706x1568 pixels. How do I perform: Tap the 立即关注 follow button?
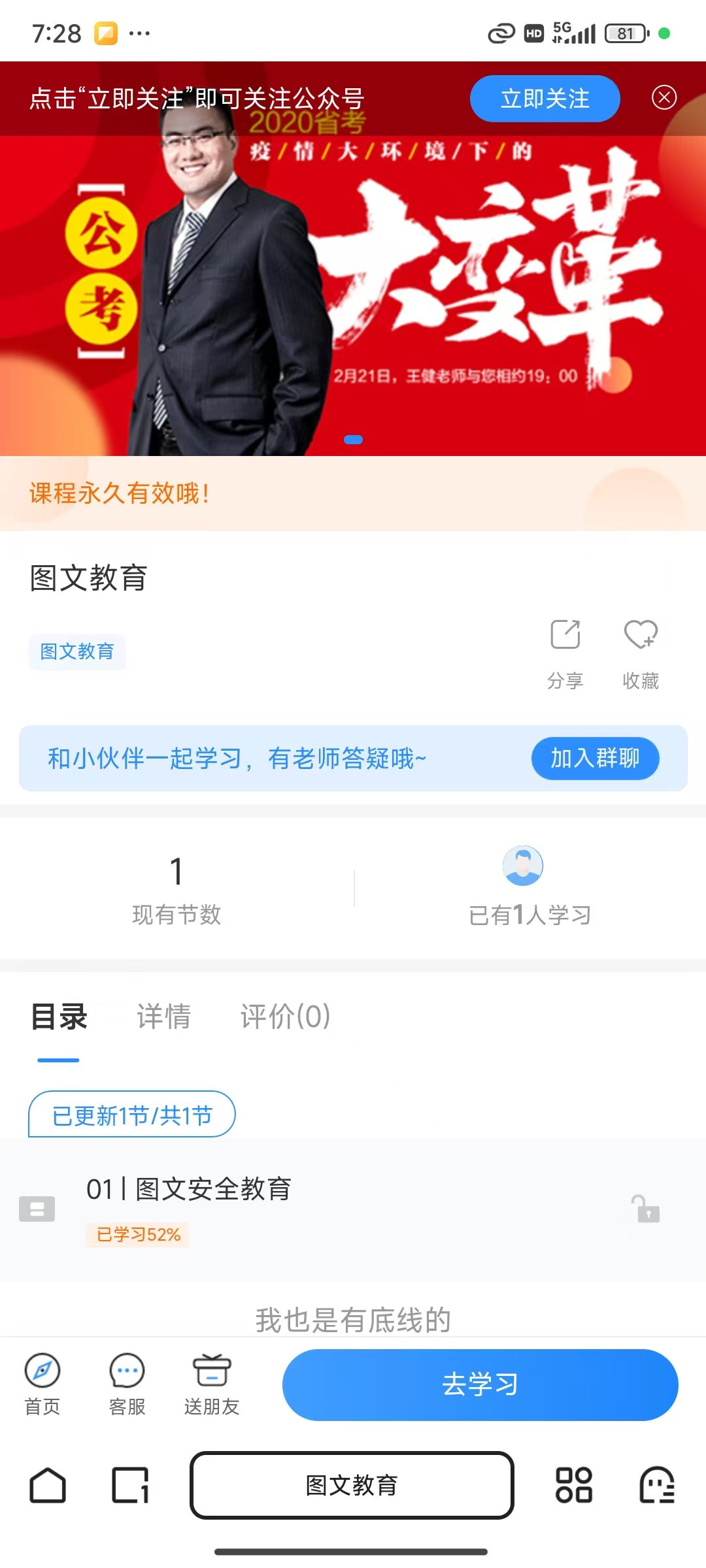tap(545, 99)
